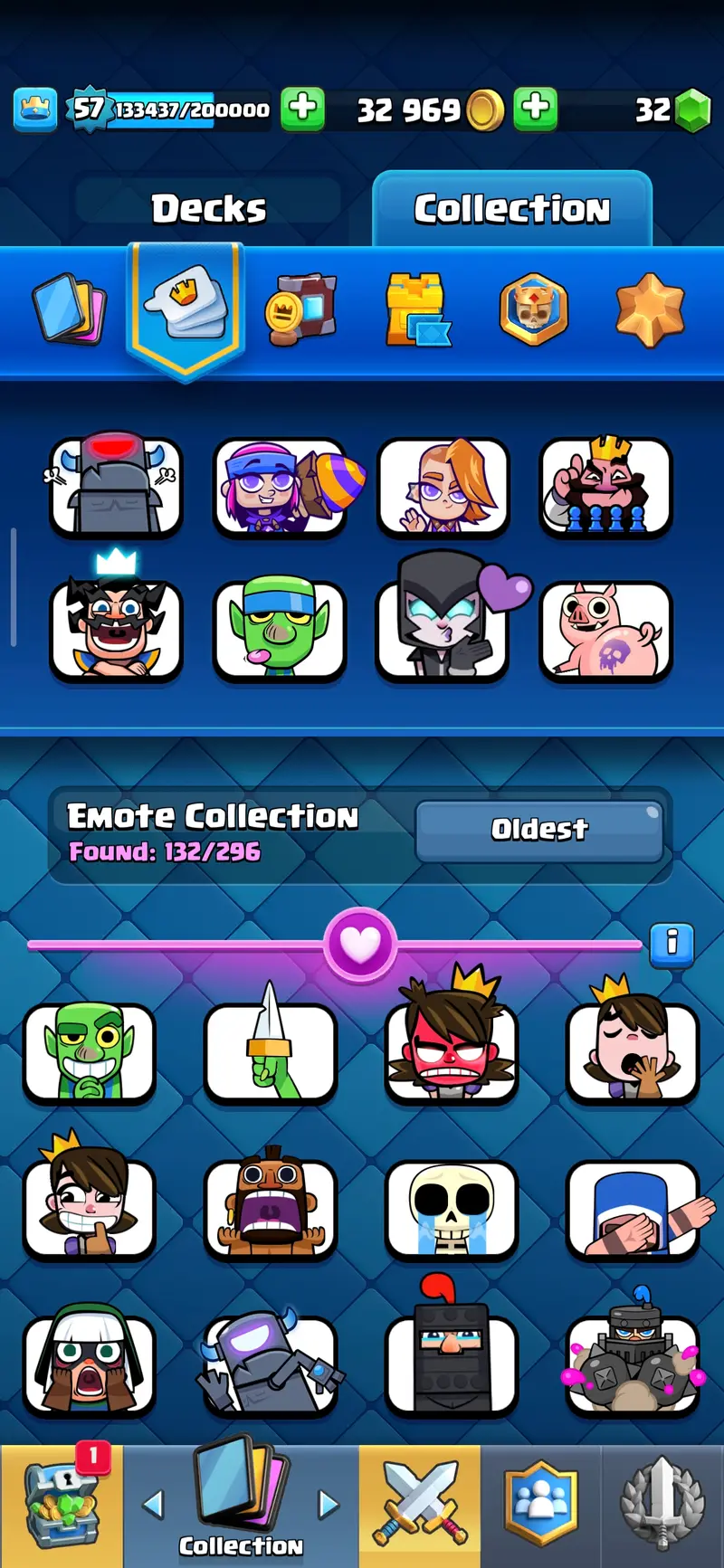Pick the screaming Hog Rider emote
The height and width of the screenshot is (1568, 724).
[x=270, y=1208]
